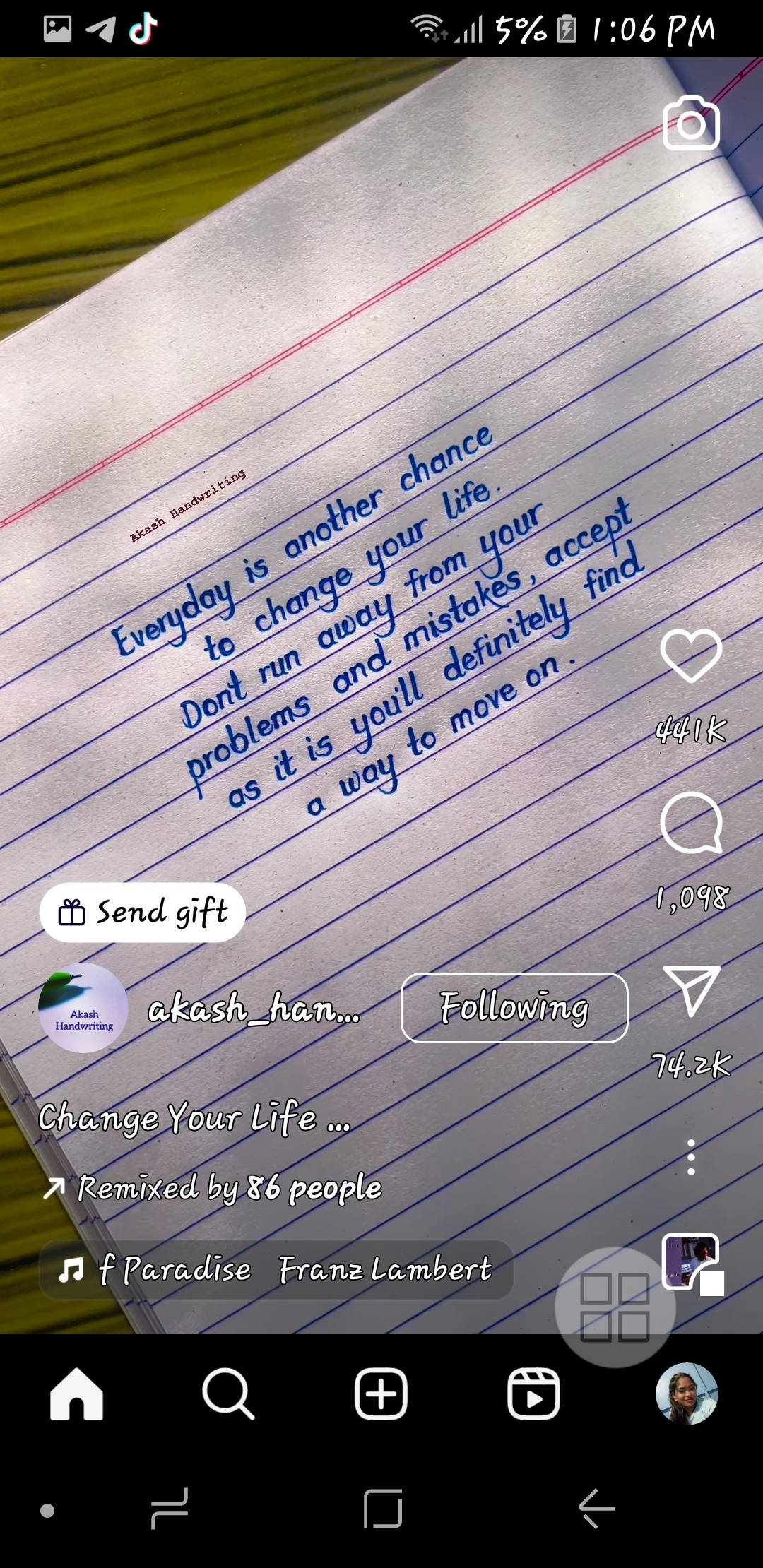Screen dimensions: 763x1568
Task: Switch to the Reels tab
Action: point(533,1394)
